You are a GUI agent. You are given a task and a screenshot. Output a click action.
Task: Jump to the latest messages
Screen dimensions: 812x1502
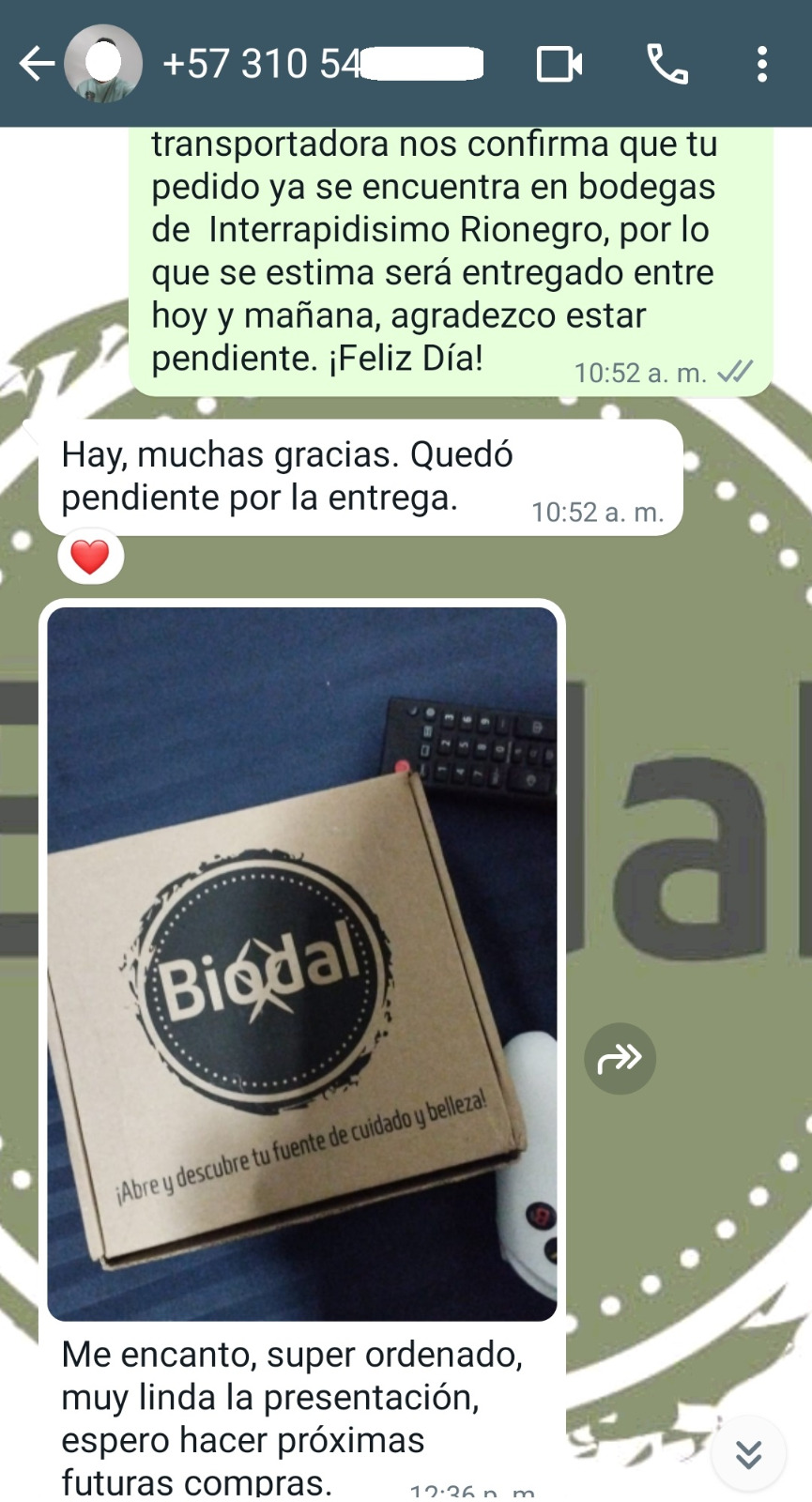click(x=748, y=1453)
